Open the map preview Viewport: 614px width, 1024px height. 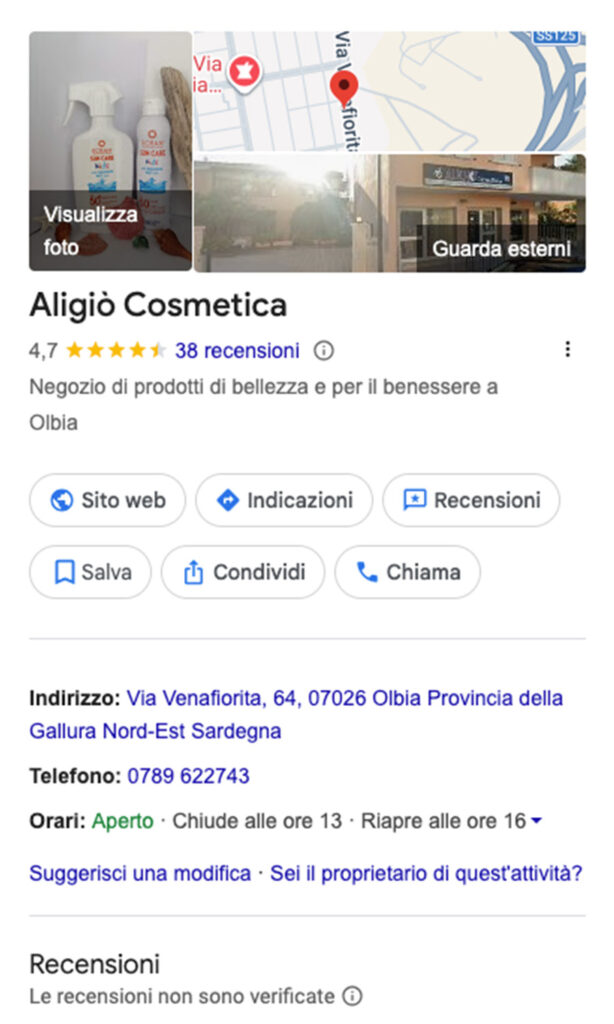tap(390, 91)
